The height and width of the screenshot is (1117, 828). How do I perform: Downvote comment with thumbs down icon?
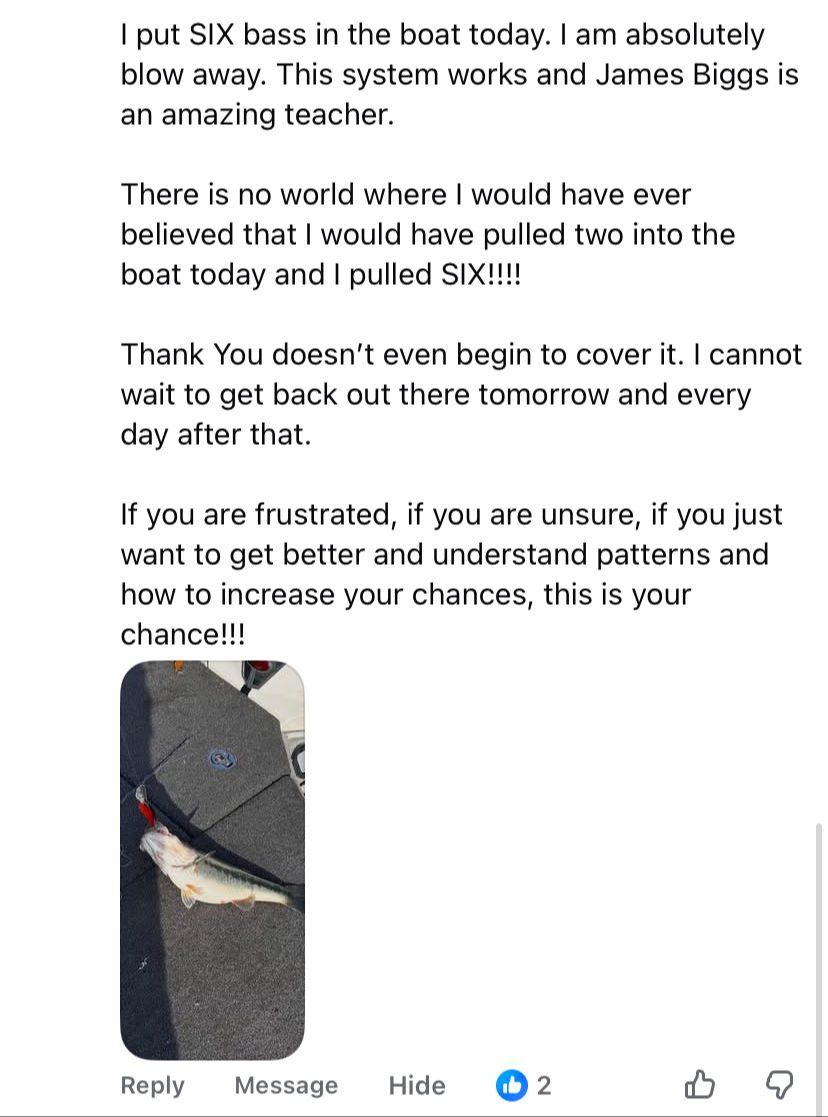click(779, 1085)
